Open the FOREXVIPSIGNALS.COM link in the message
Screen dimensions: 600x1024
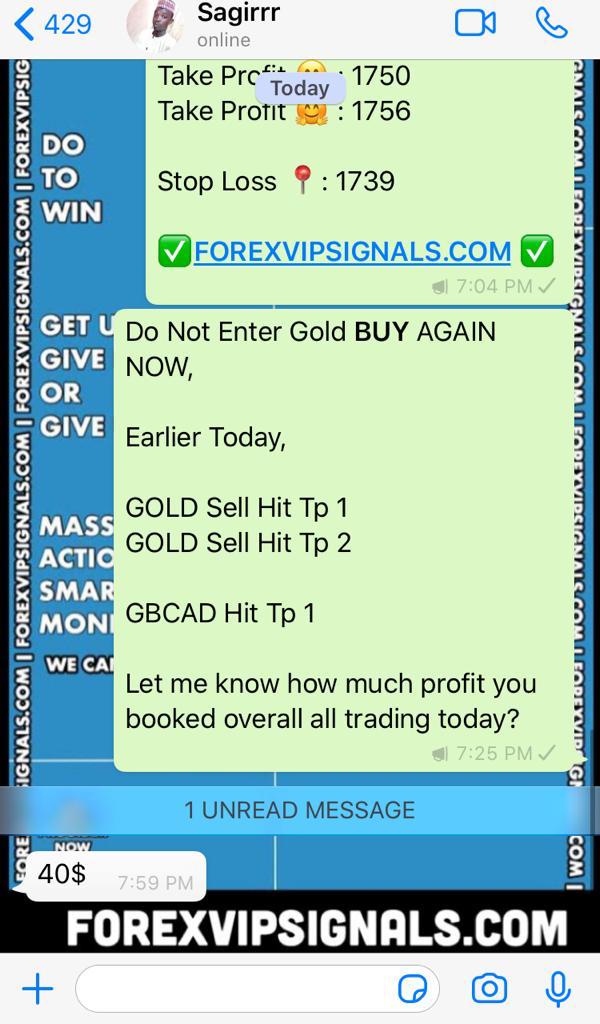(352, 251)
